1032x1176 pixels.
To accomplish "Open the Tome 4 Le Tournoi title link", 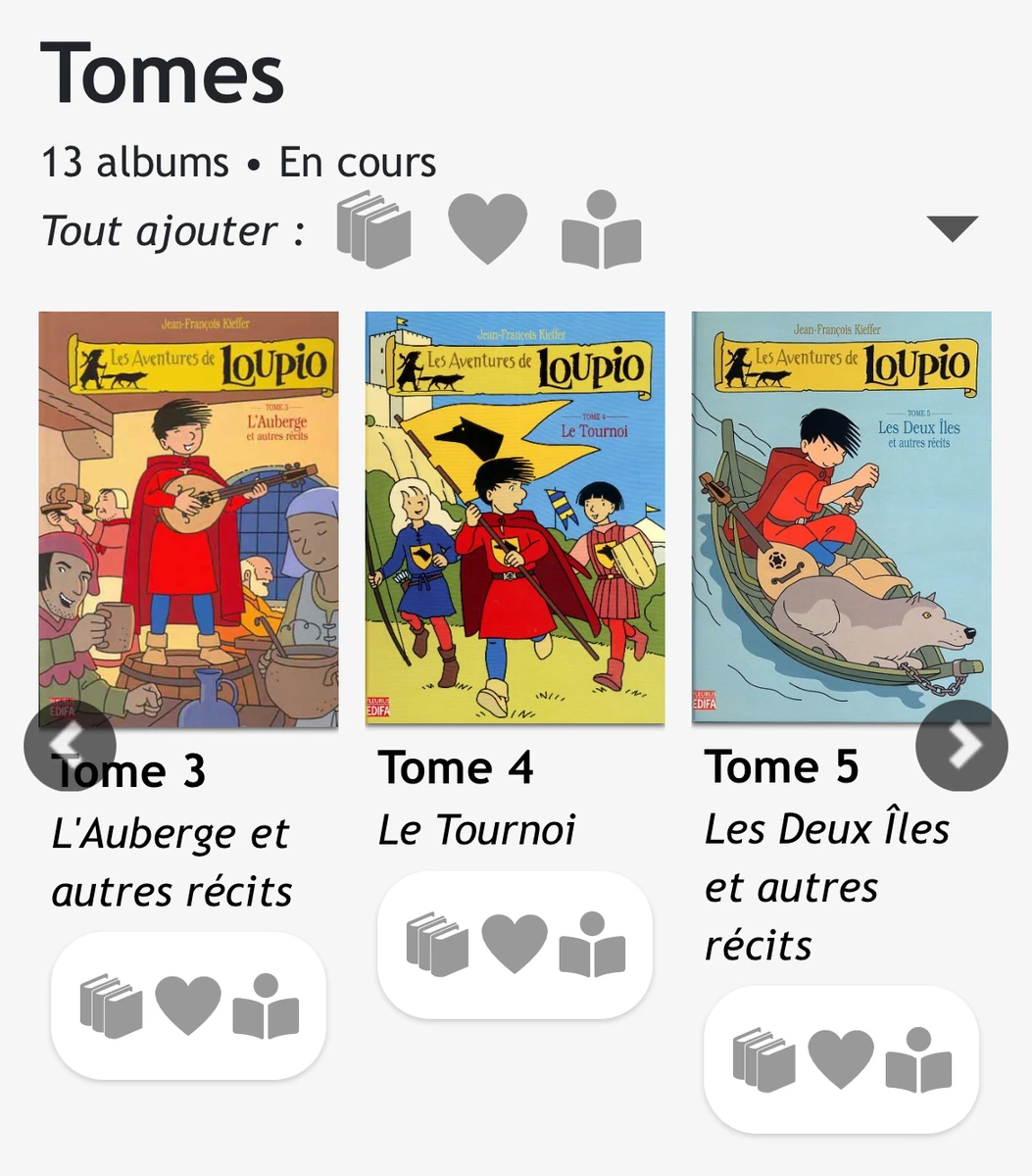I will click(x=479, y=828).
